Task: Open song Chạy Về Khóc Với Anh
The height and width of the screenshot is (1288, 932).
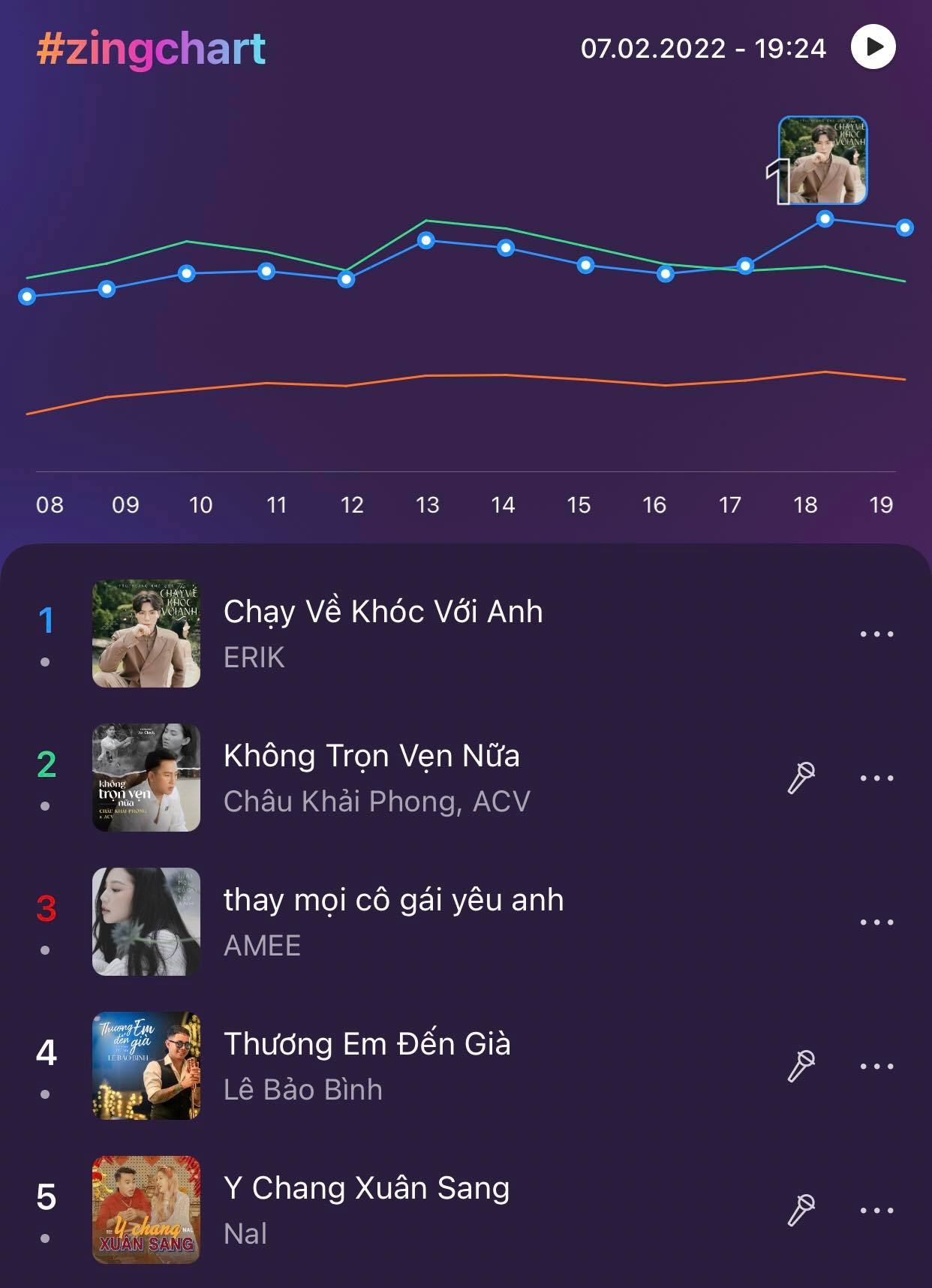Action: 383,612
